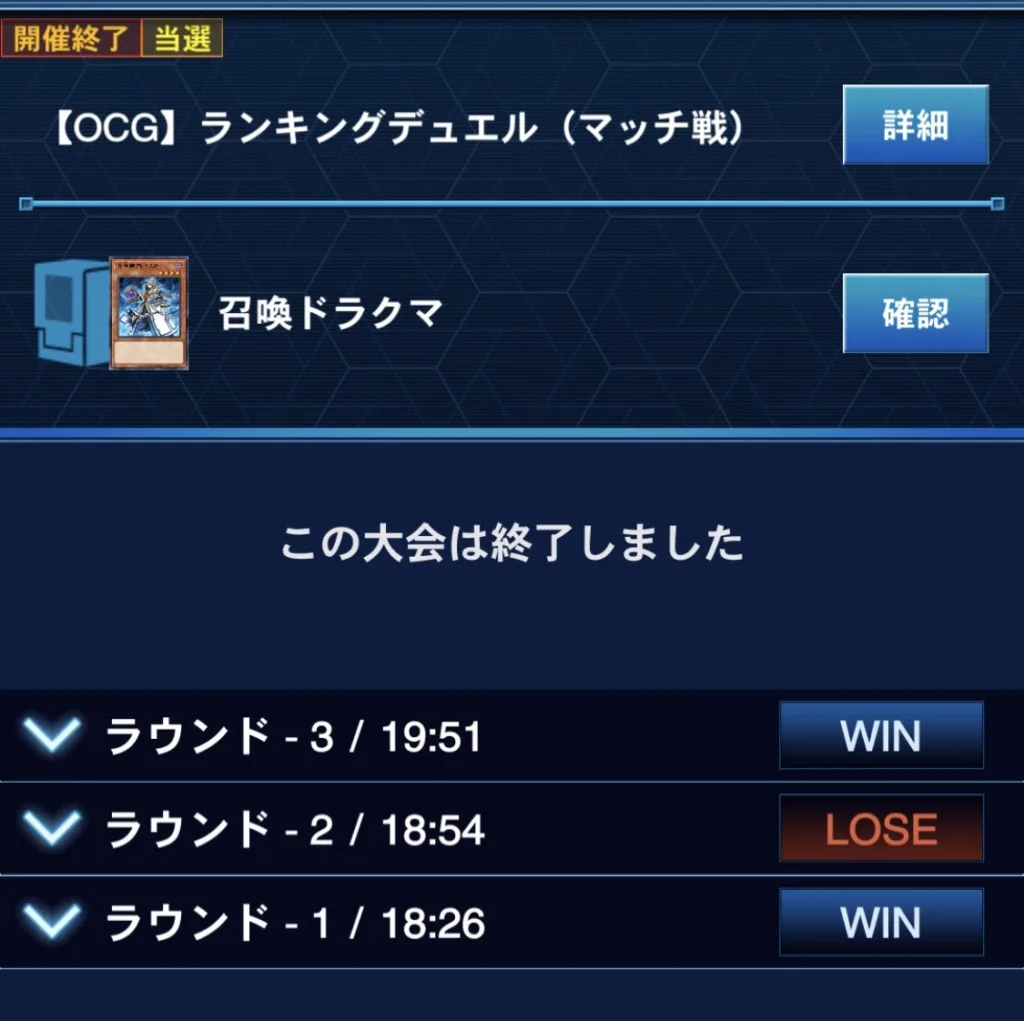Tap 確認 to check the 召喚ドラグマ deck

pos(915,314)
